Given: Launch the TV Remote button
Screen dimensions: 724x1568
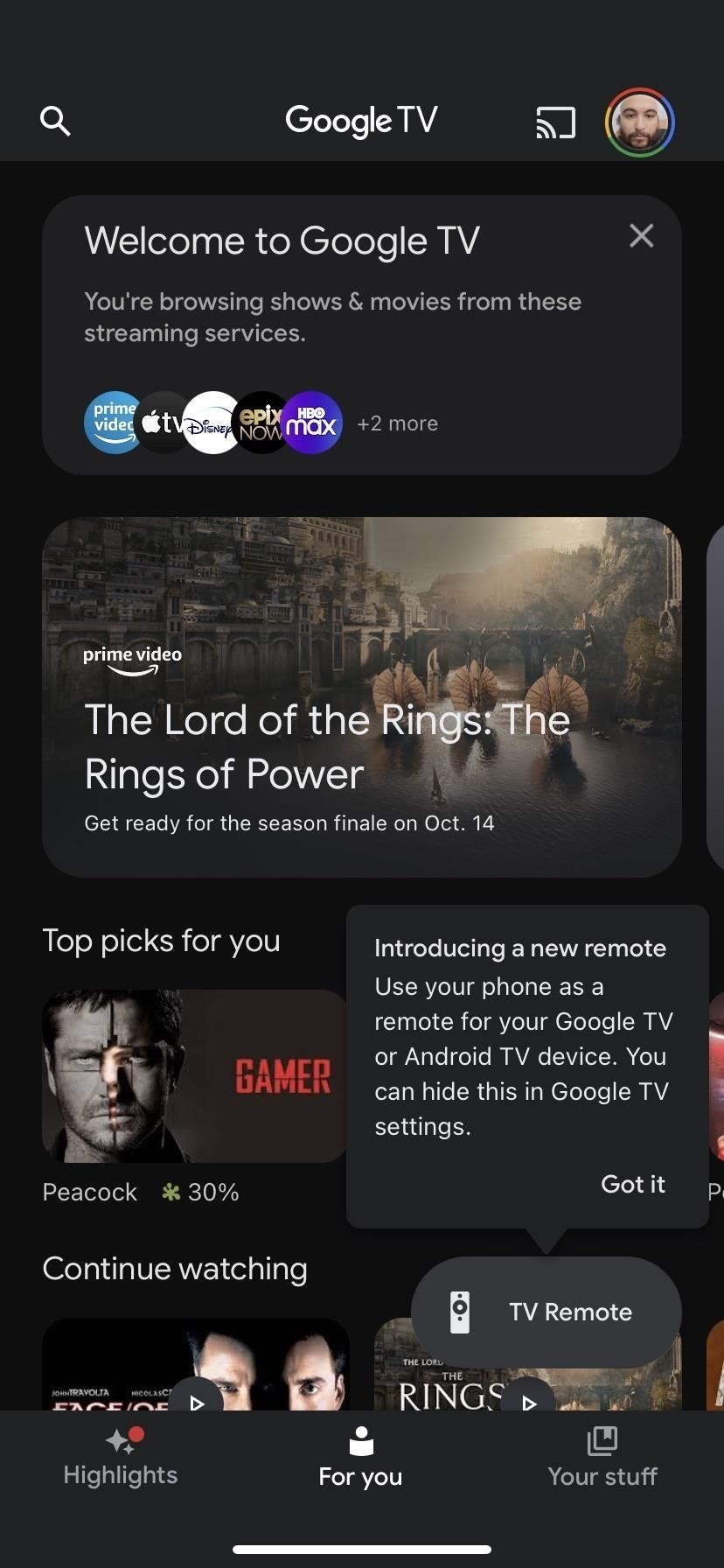Looking at the screenshot, I should point(546,1312).
